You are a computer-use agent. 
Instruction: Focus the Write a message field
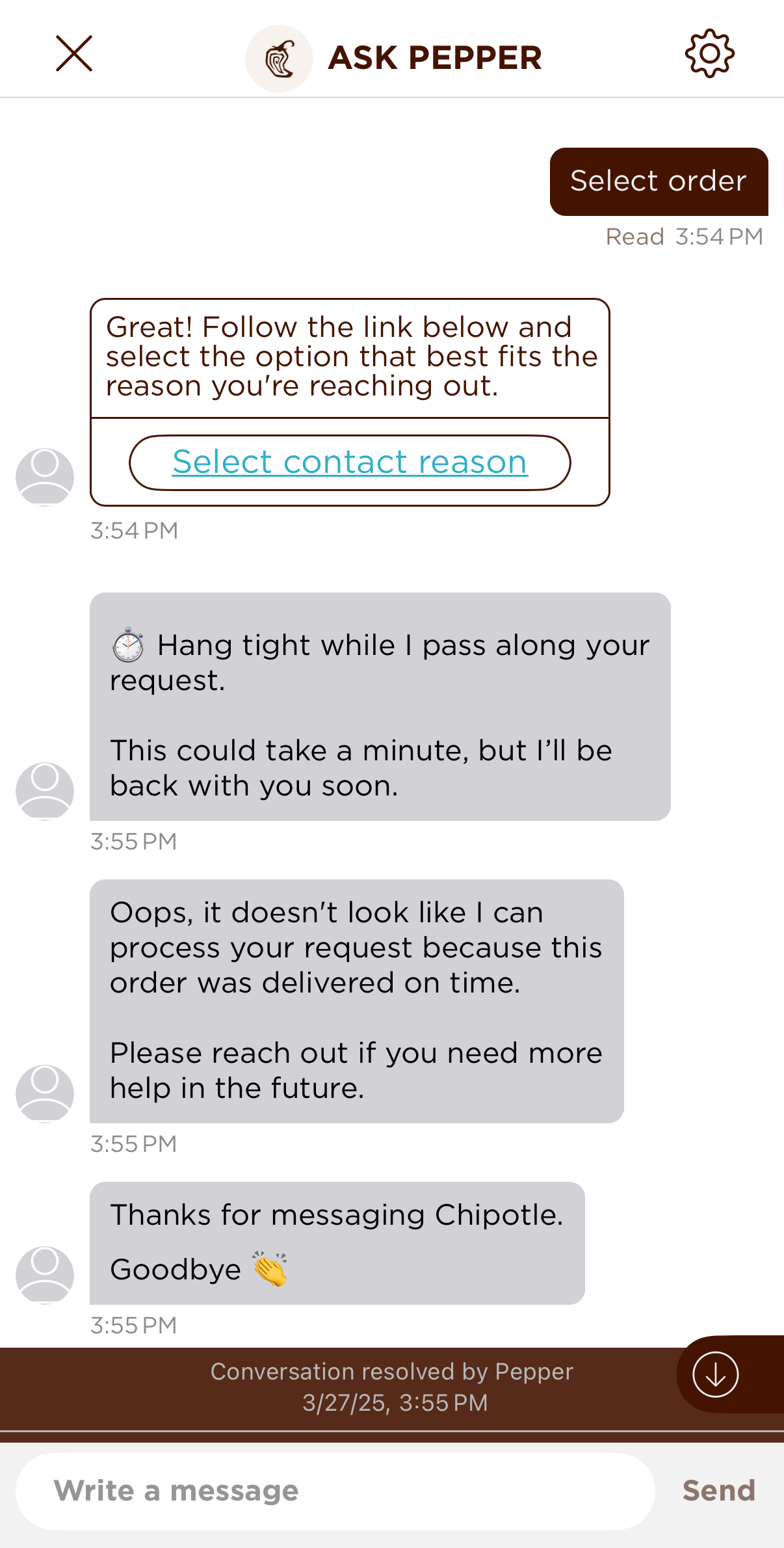[335, 1491]
